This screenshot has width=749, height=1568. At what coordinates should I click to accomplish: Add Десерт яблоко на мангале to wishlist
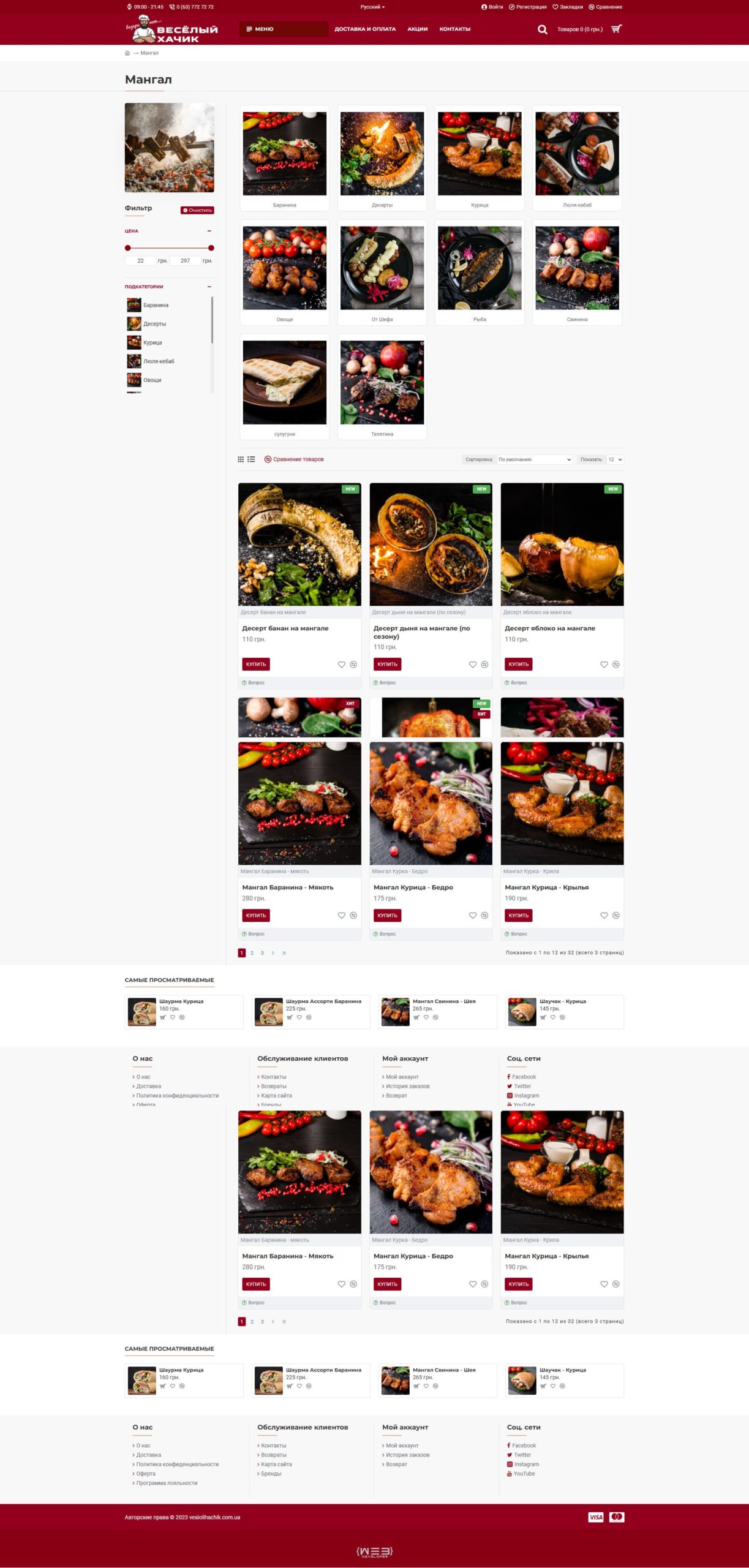click(604, 665)
